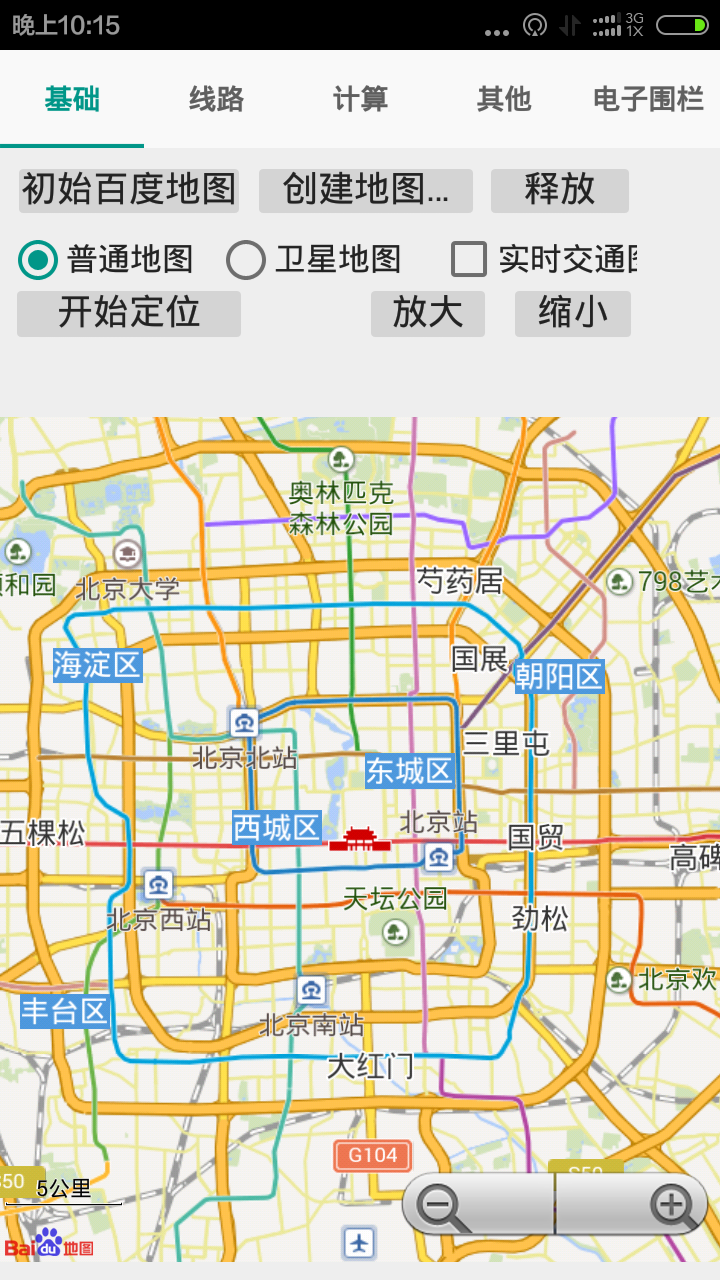Tap the 创建地图 button
Viewport: 720px width, 1280px height.
coord(365,190)
